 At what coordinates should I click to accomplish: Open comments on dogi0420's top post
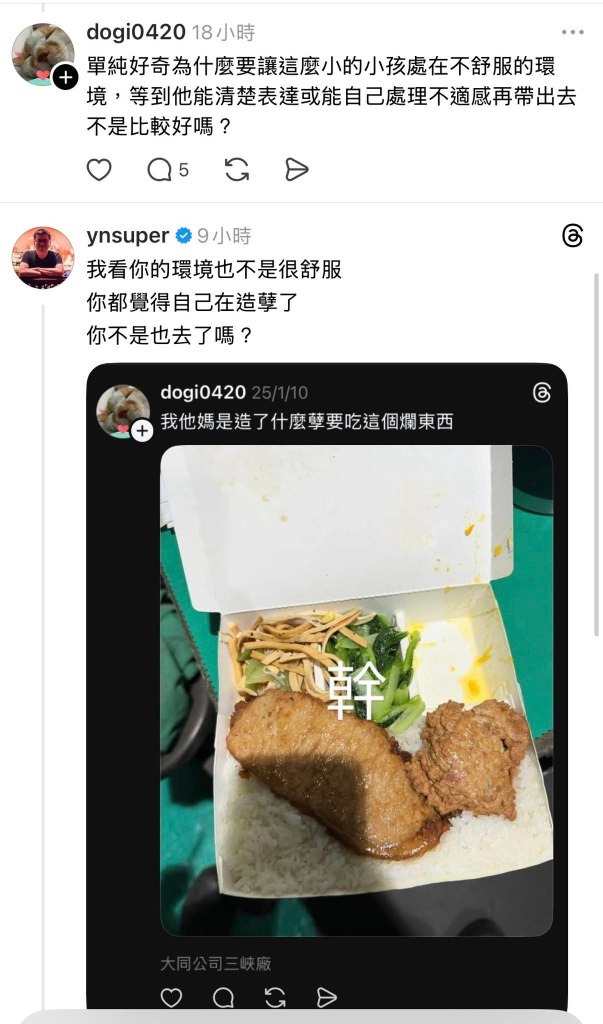[160, 170]
